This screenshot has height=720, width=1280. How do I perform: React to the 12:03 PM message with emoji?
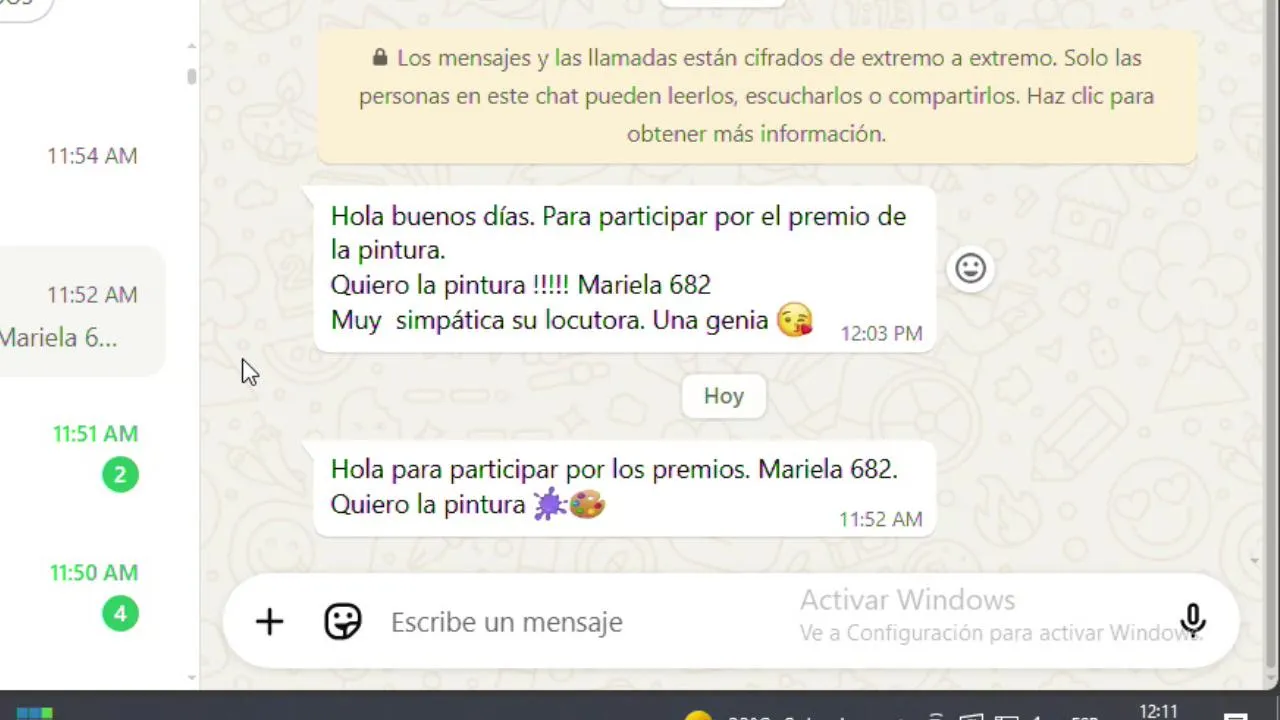point(970,268)
